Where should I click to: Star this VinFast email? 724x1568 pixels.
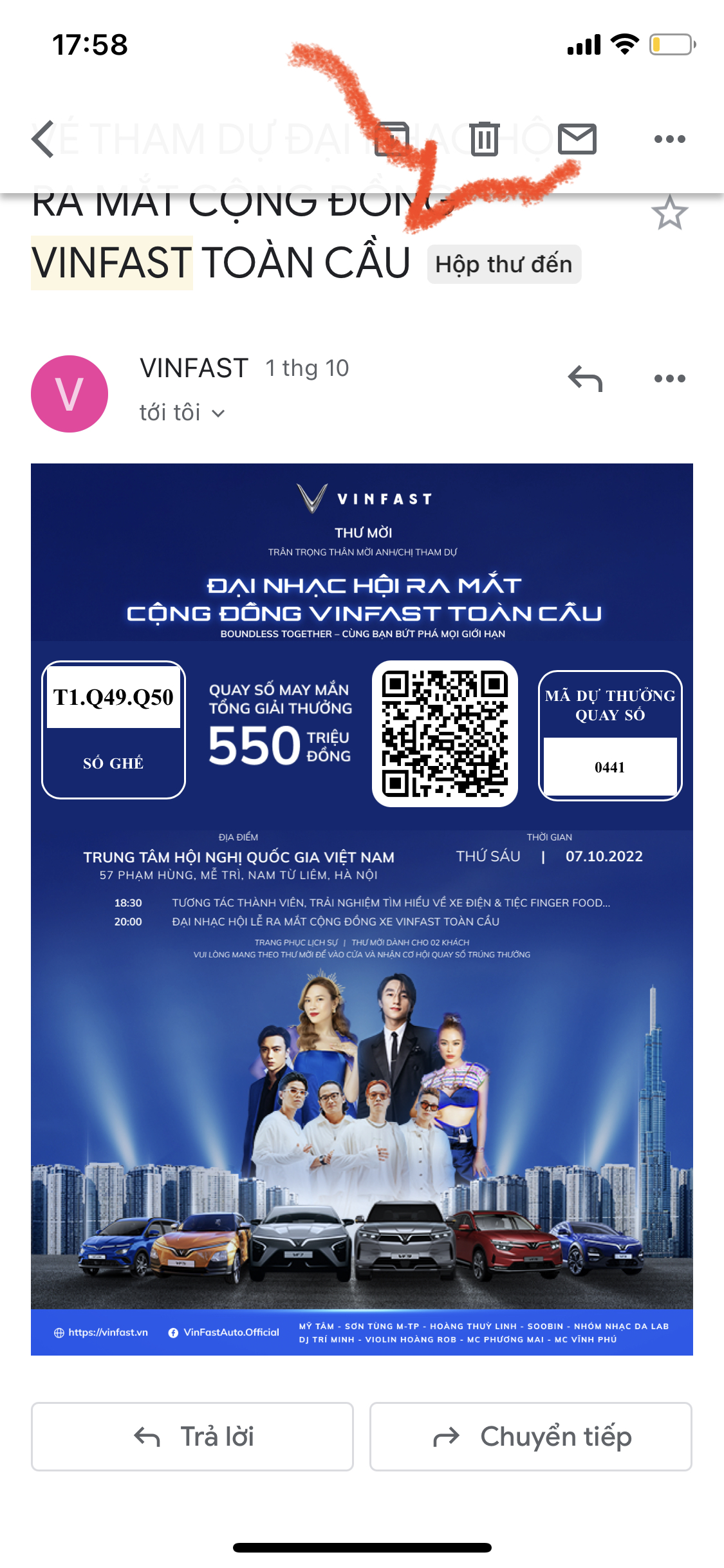pyautogui.click(x=669, y=213)
